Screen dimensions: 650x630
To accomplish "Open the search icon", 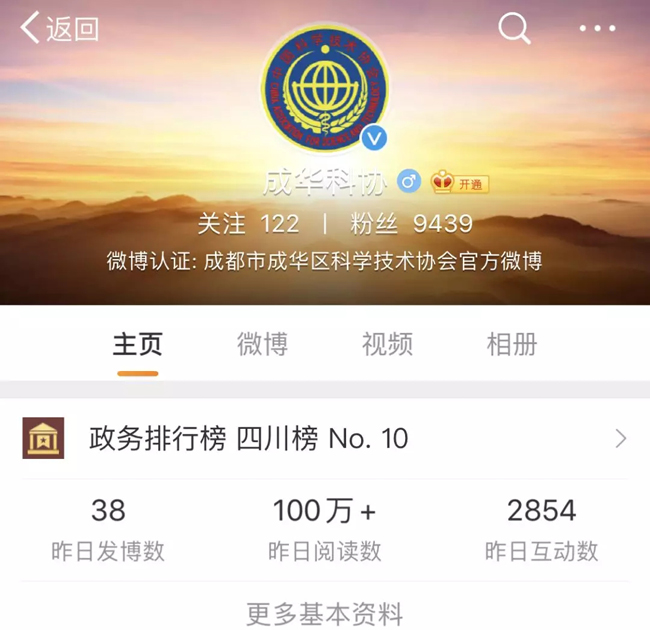I will point(514,29).
